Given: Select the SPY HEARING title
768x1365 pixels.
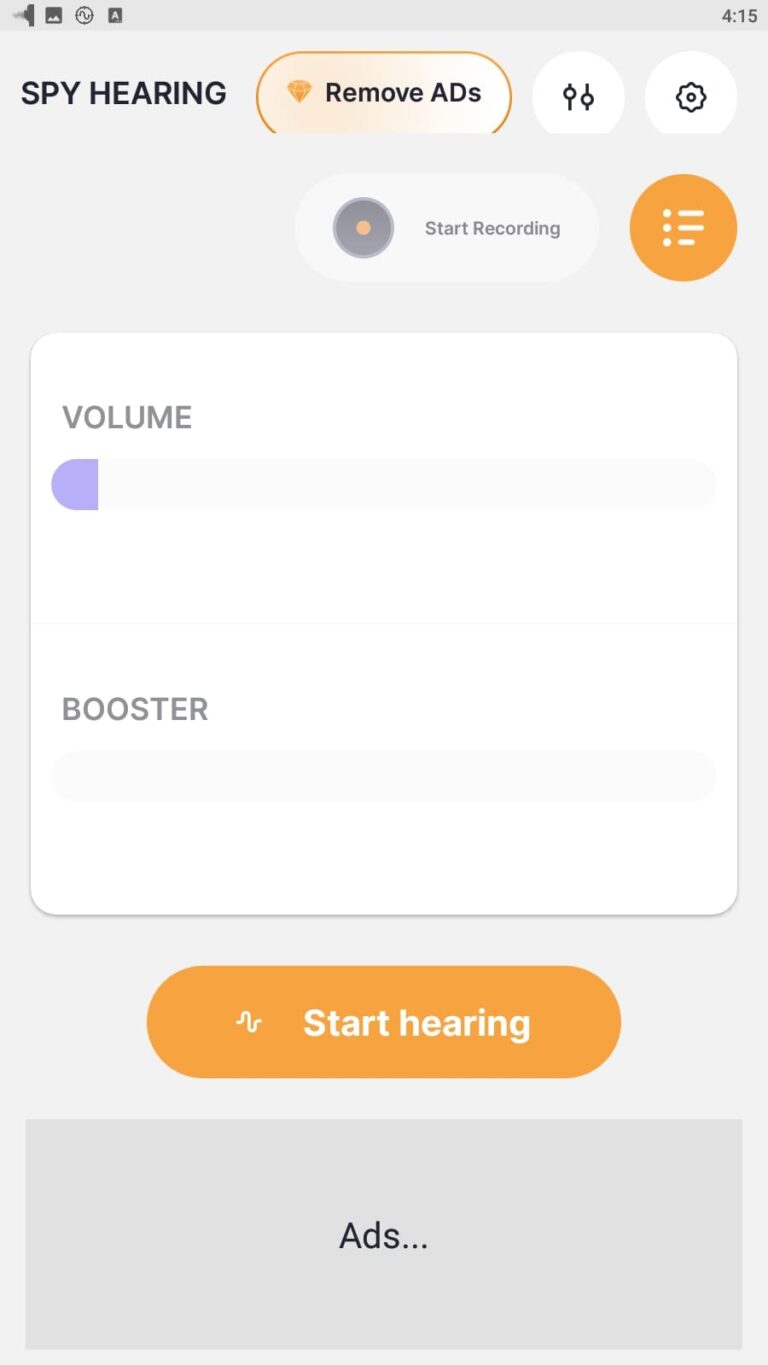Looking at the screenshot, I should [123, 93].
